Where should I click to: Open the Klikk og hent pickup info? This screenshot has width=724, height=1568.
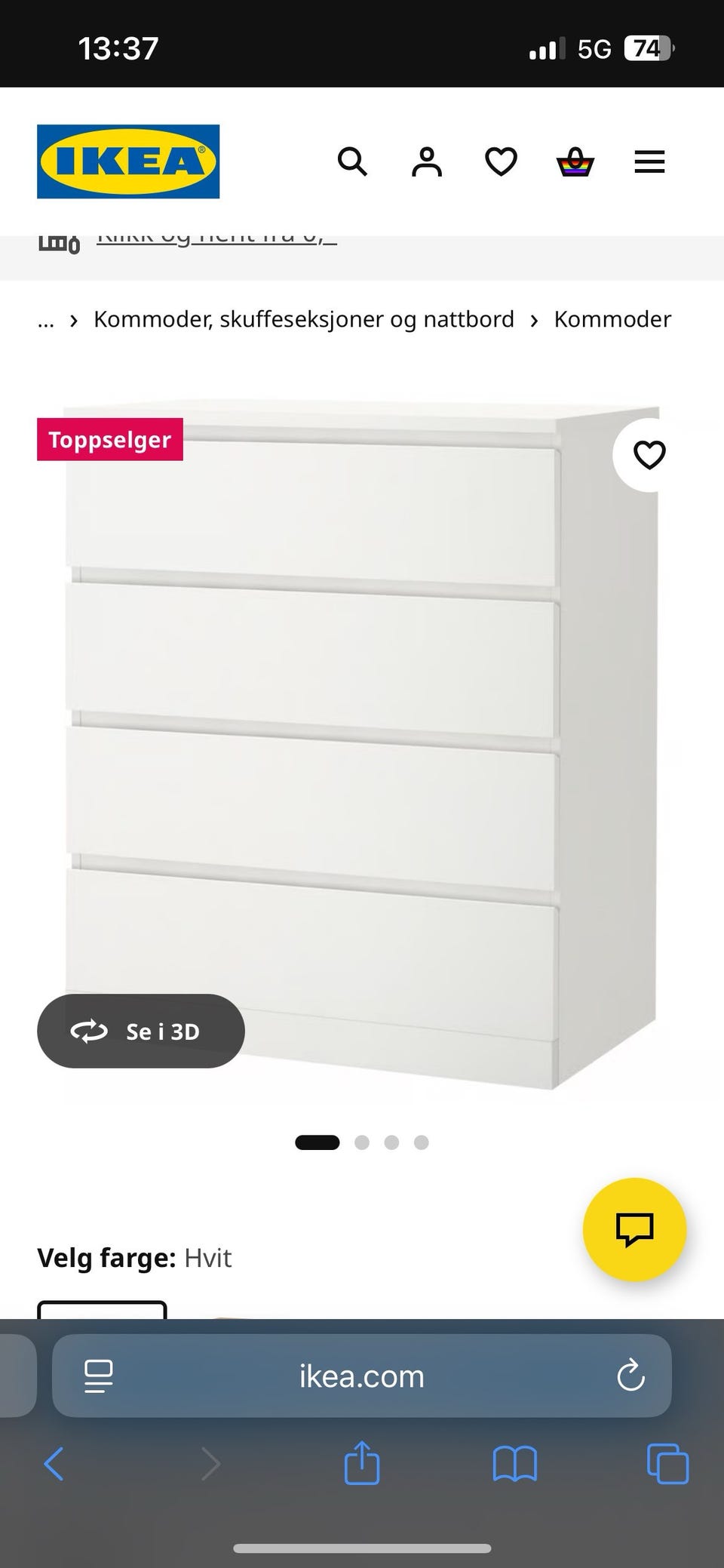[216, 238]
